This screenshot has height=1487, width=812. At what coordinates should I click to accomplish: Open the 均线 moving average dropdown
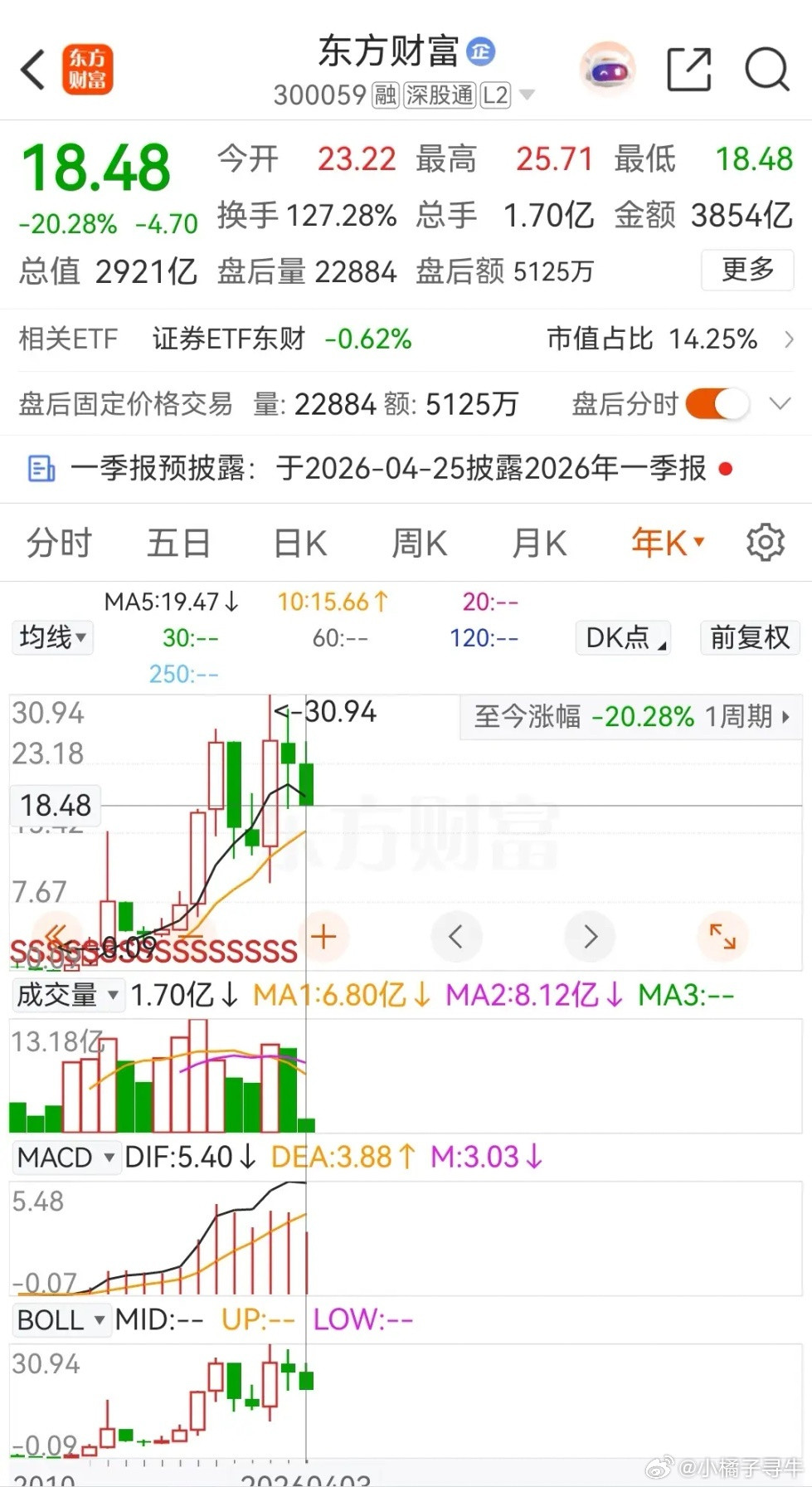52,637
